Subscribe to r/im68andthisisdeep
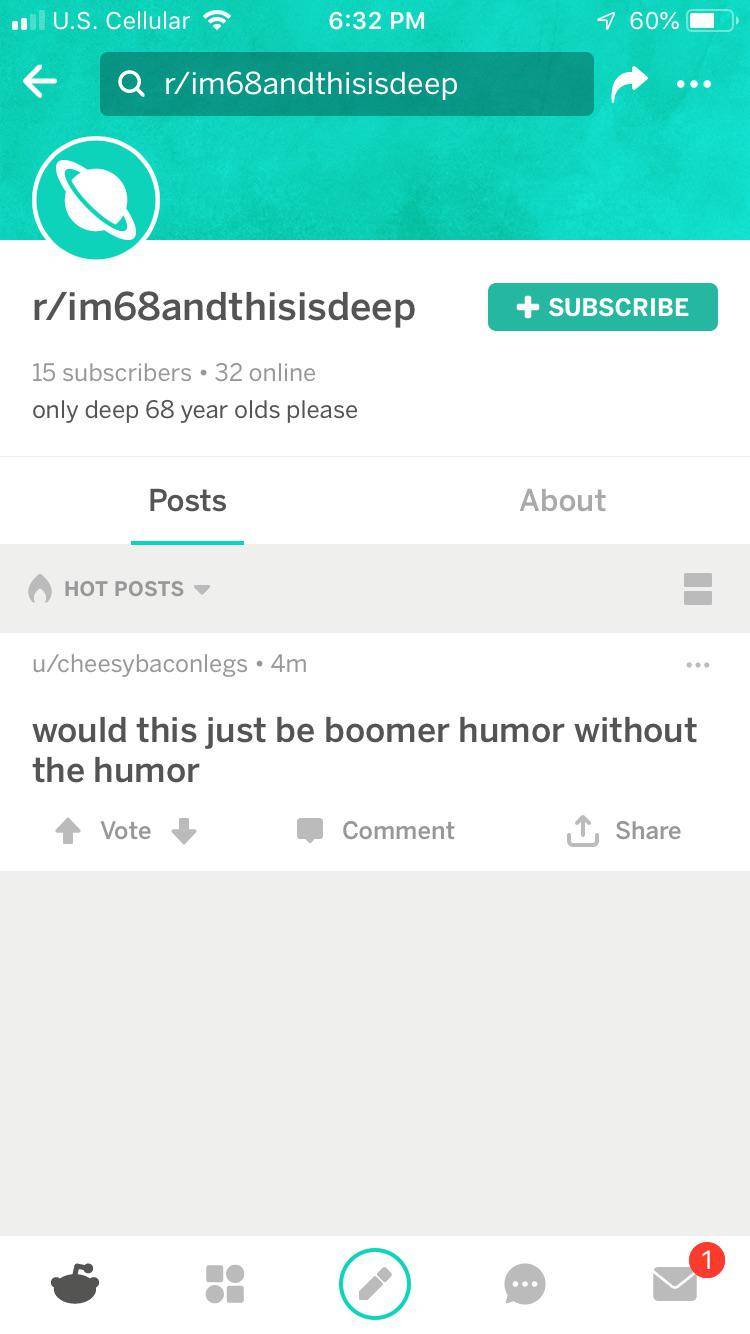This screenshot has height=1334, width=750. pyautogui.click(x=602, y=307)
